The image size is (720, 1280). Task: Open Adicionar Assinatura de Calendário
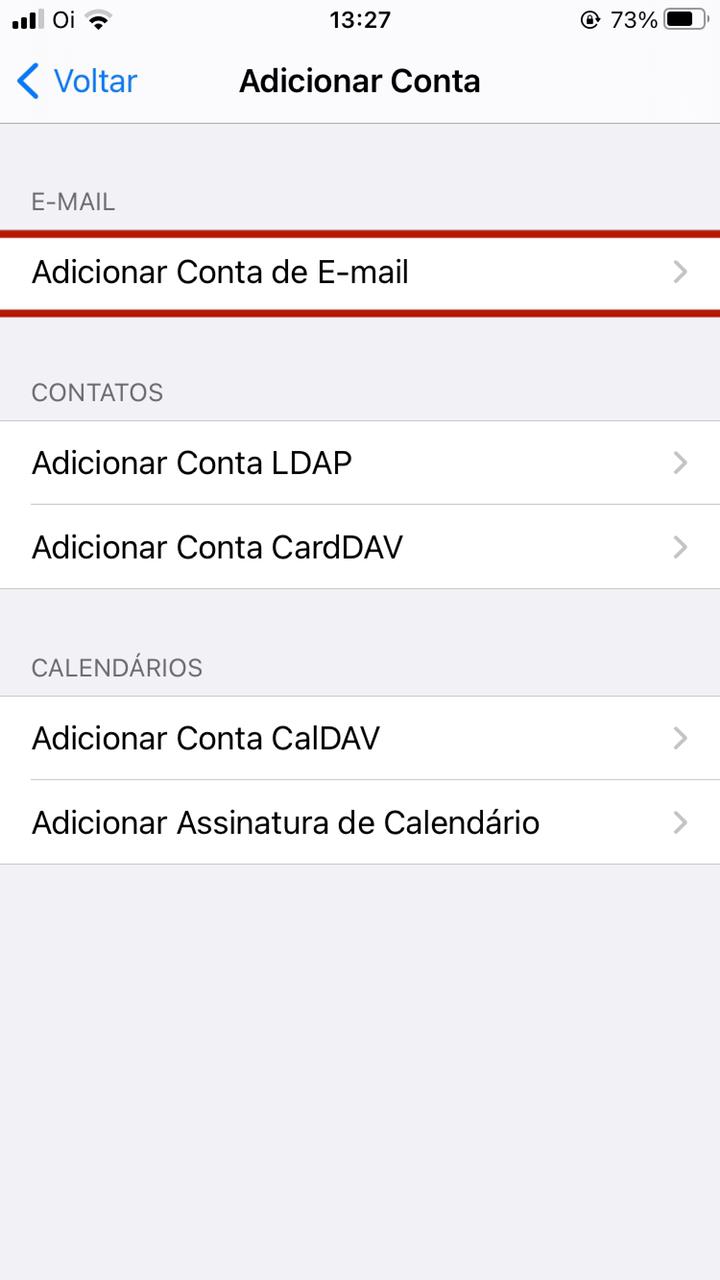coord(360,823)
